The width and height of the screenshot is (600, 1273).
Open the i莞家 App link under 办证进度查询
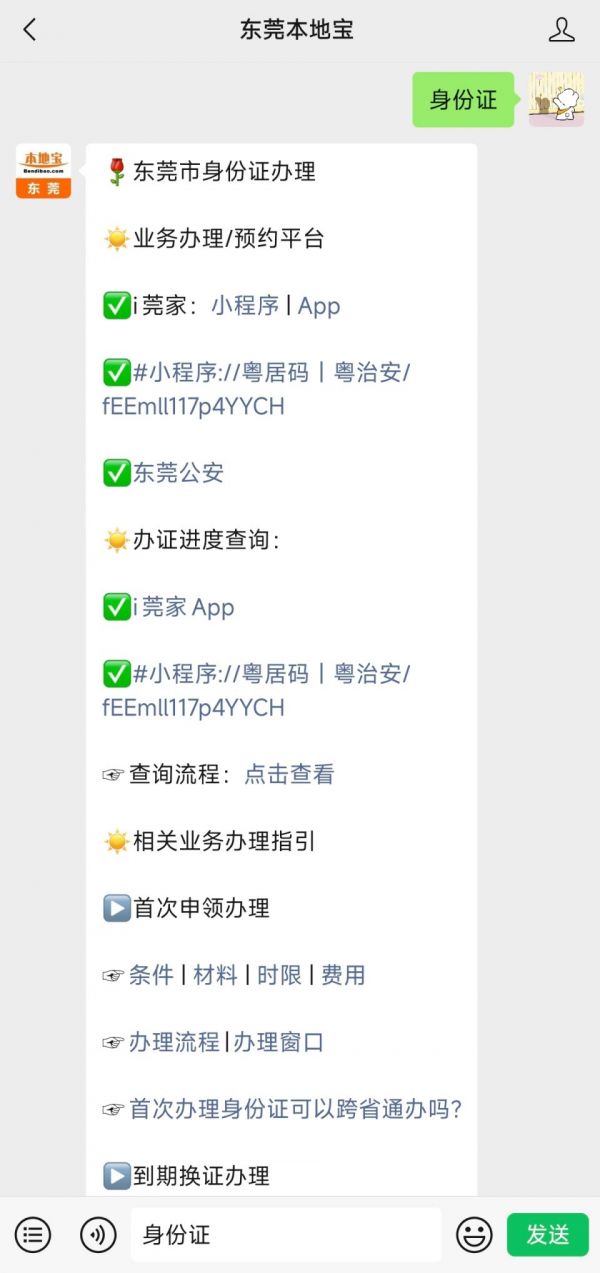pyautogui.click(x=183, y=607)
